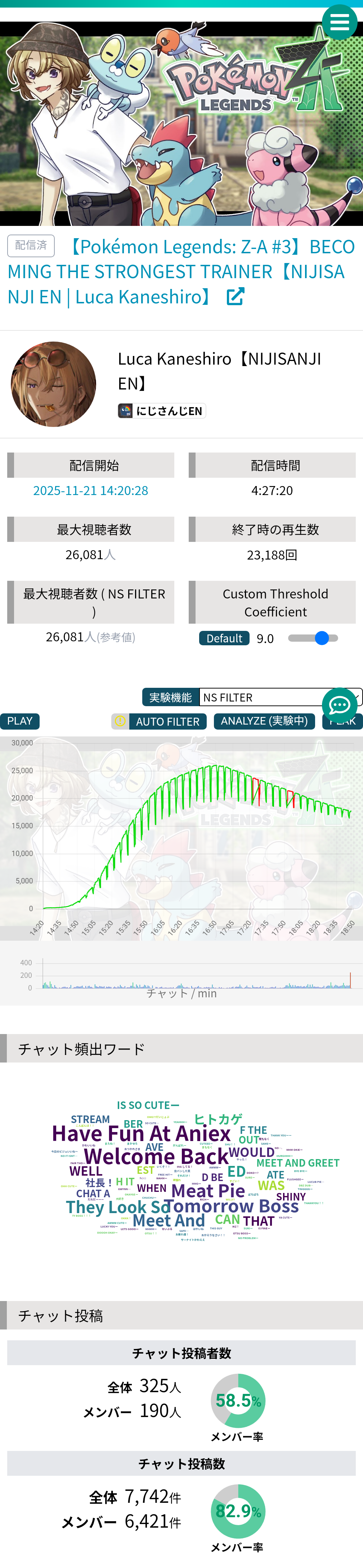Tap the 配信済 status badge
This screenshot has width=363, height=1568.
(x=31, y=245)
